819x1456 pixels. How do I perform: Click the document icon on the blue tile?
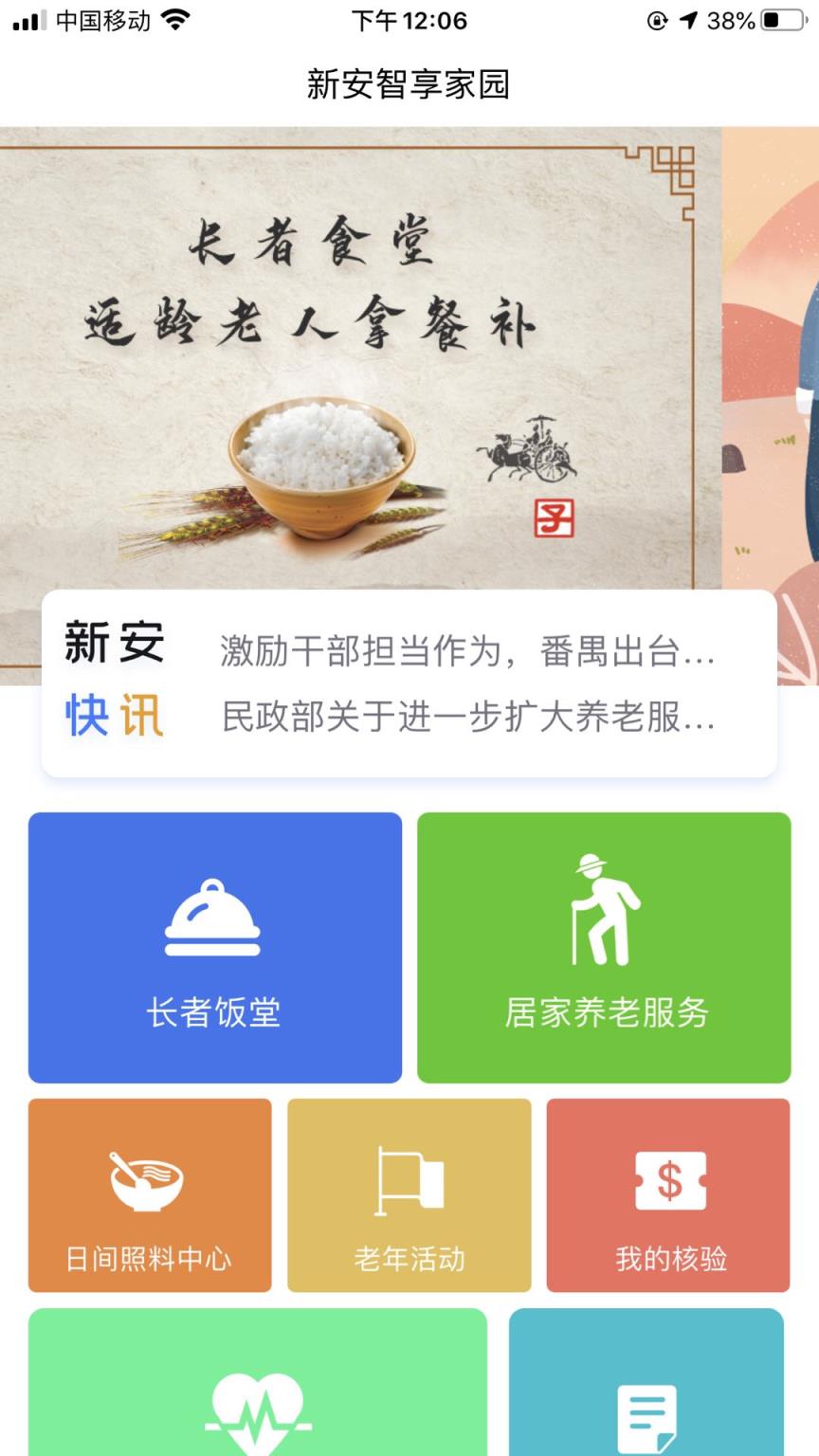click(x=647, y=1417)
